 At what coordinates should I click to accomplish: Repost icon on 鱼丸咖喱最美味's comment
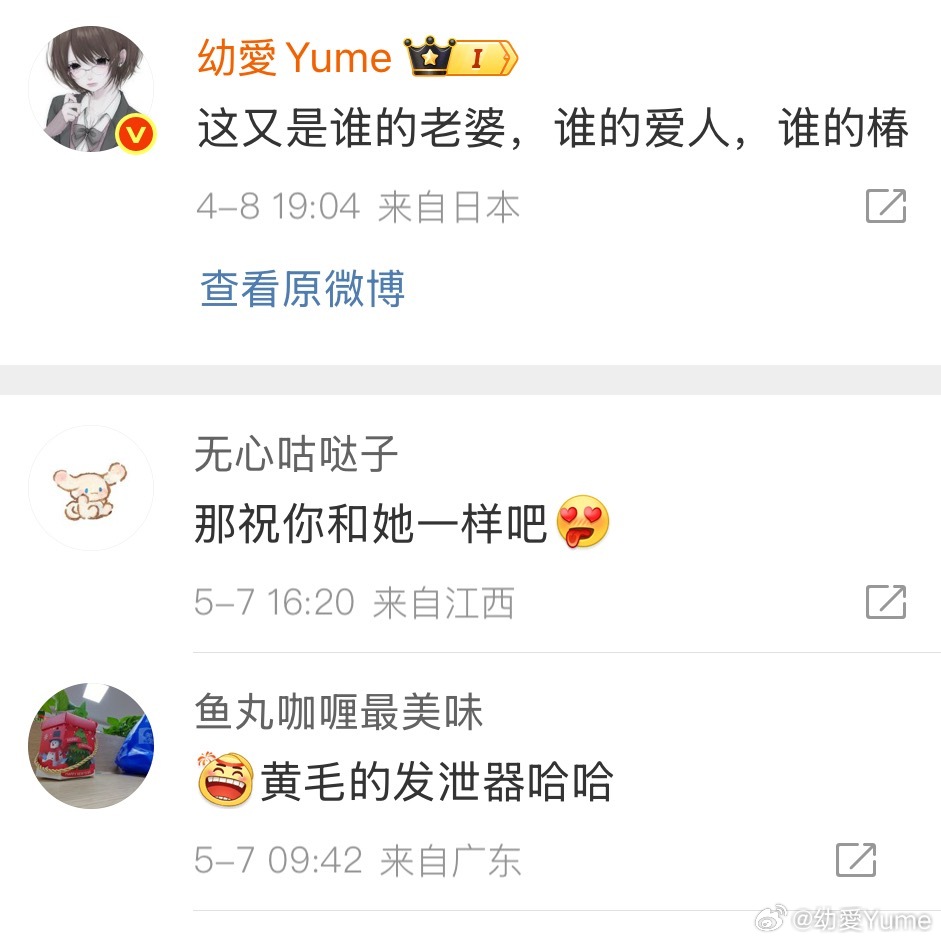pos(856,860)
